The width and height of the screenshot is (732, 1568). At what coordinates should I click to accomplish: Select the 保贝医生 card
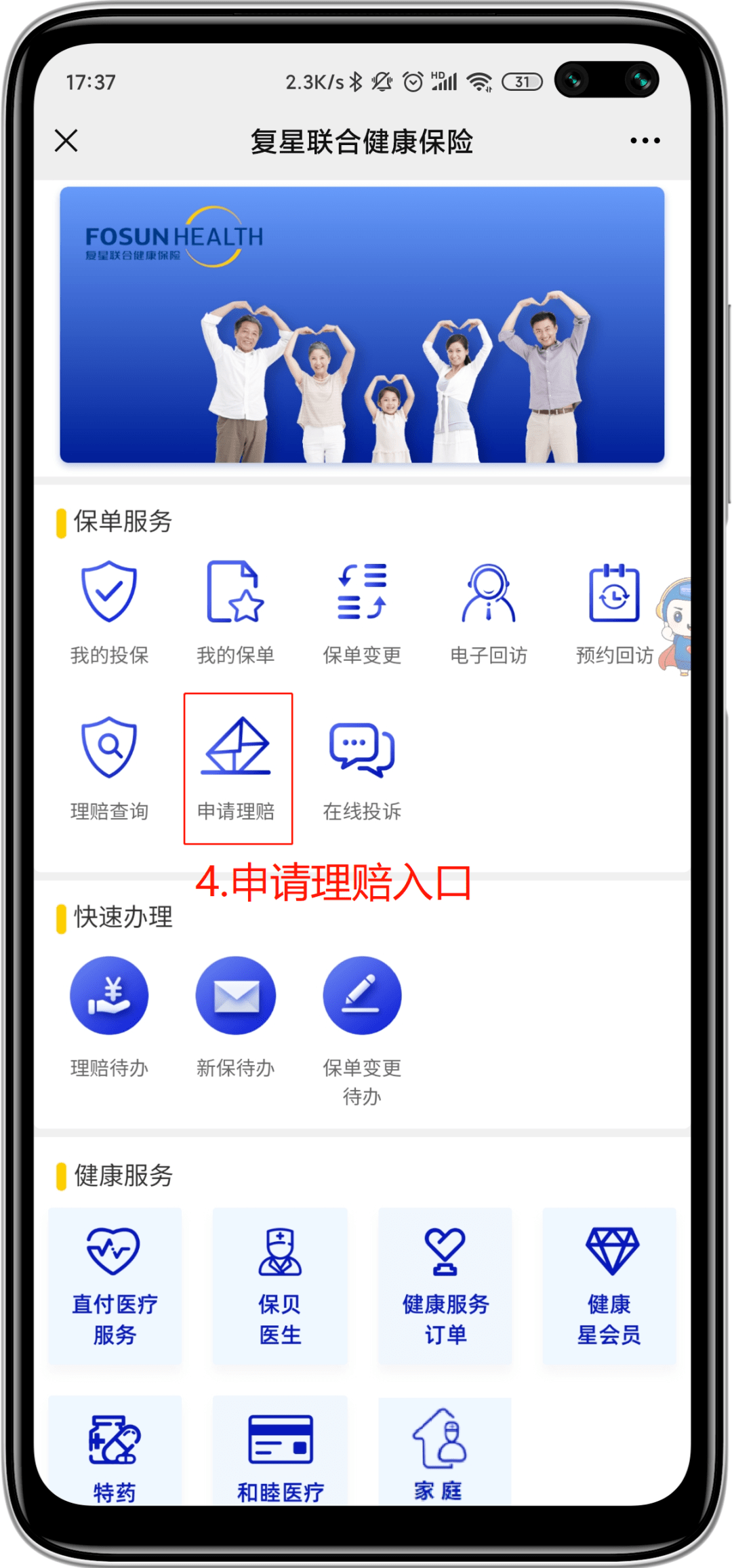point(280,1285)
